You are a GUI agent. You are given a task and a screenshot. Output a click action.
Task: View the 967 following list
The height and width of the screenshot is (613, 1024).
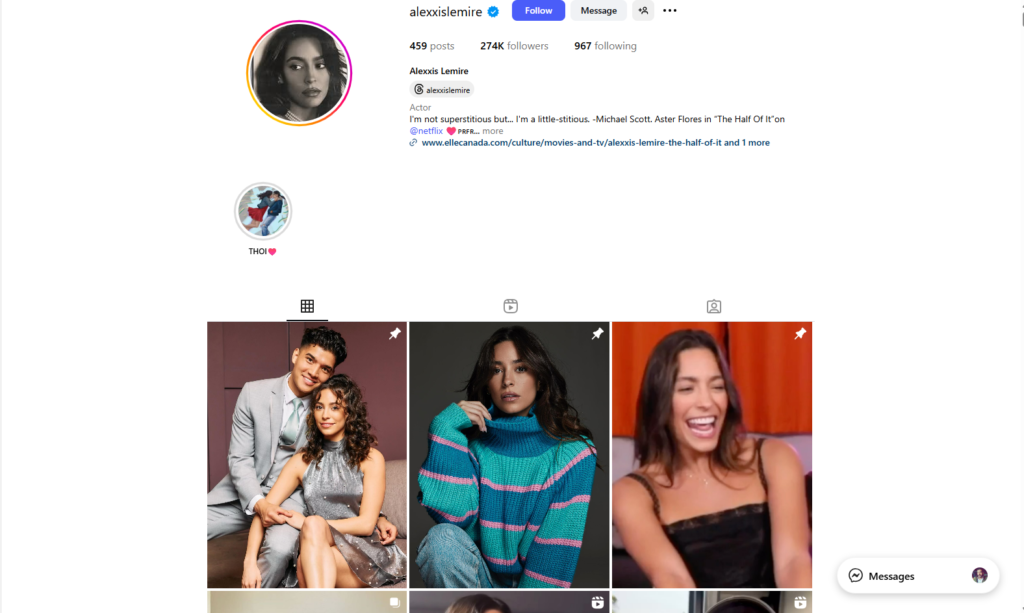coord(605,46)
